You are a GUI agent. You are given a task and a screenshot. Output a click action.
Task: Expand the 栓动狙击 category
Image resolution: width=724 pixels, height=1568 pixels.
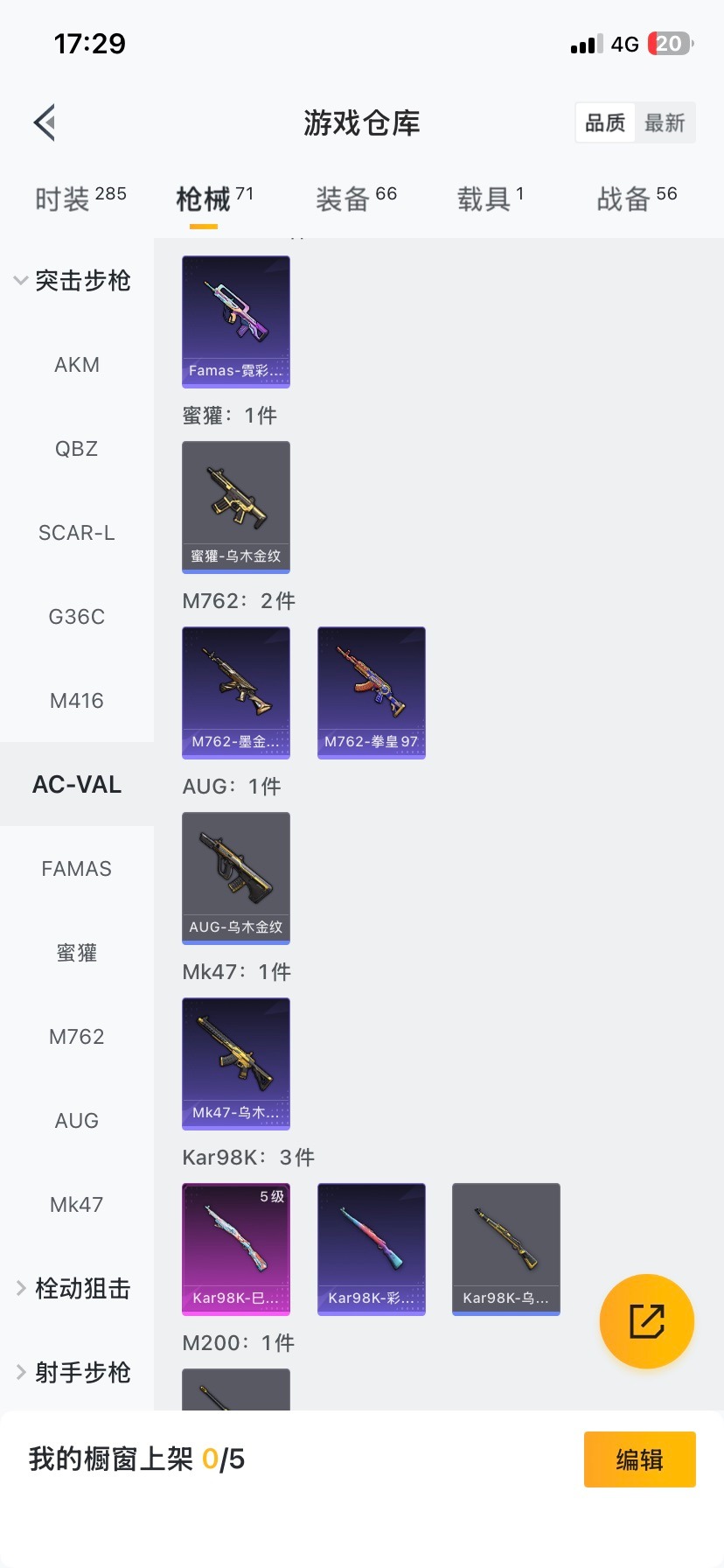coord(73,1289)
